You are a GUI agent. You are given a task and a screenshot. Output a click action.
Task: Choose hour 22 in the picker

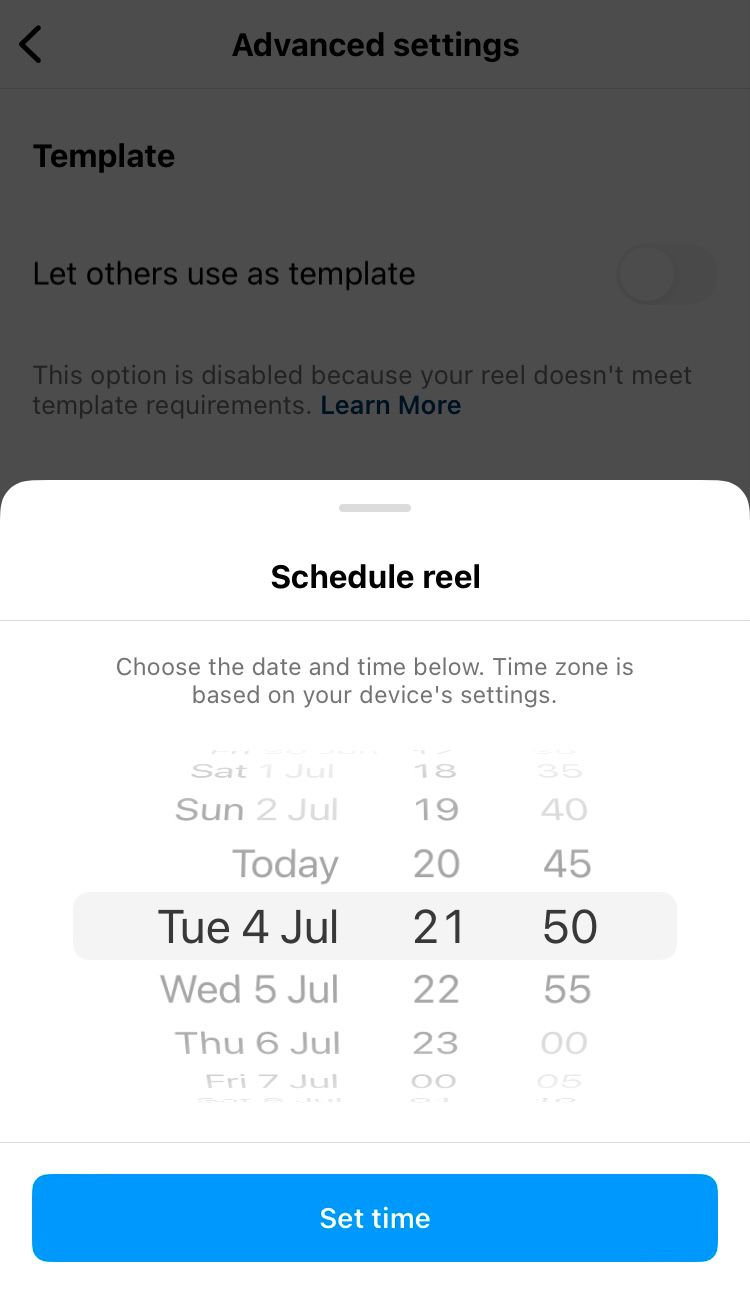pos(436,989)
